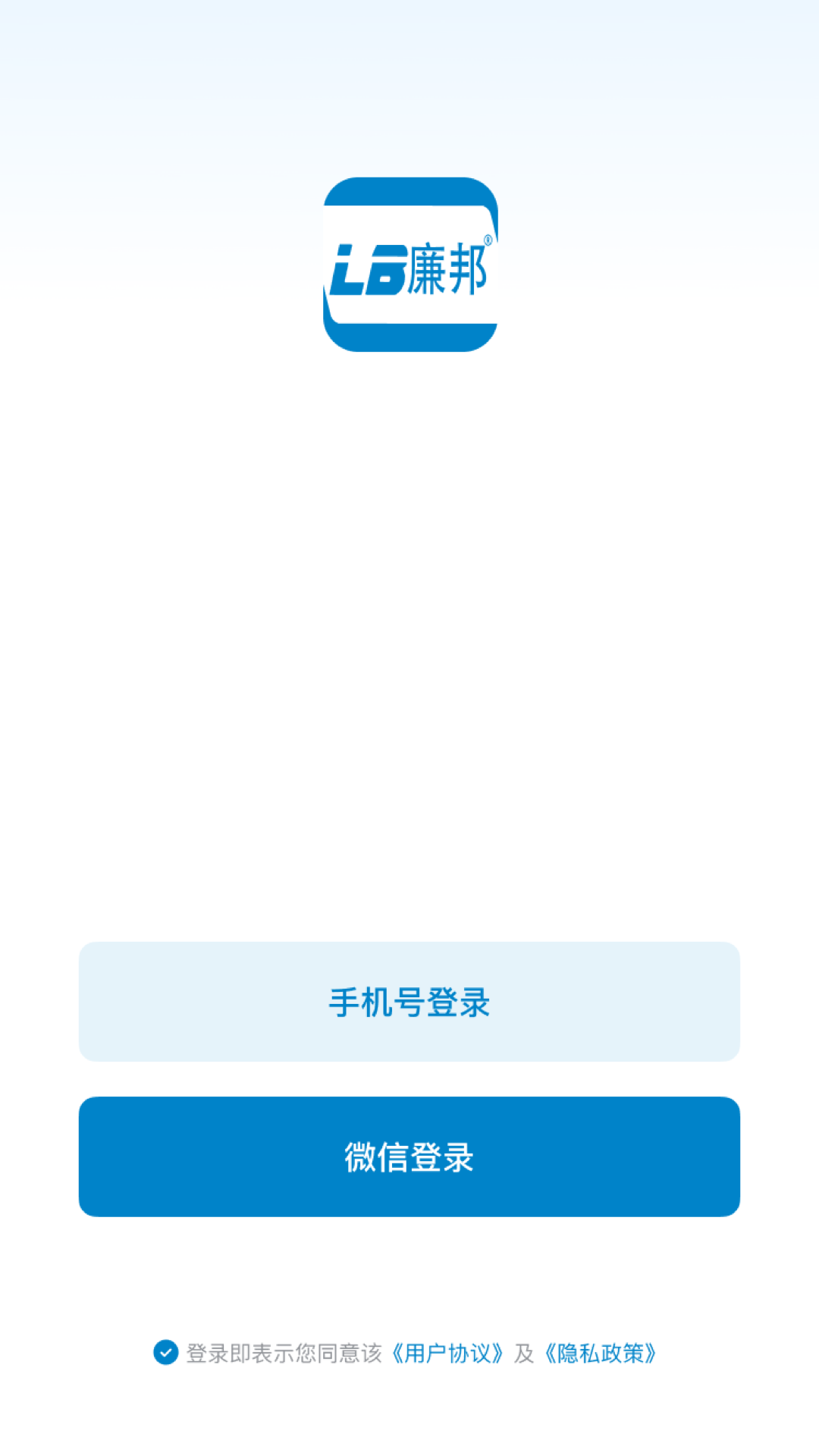The image size is (819, 1456).
Task: Open the 《隐私政策》 link
Action: tap(600, 1354)
